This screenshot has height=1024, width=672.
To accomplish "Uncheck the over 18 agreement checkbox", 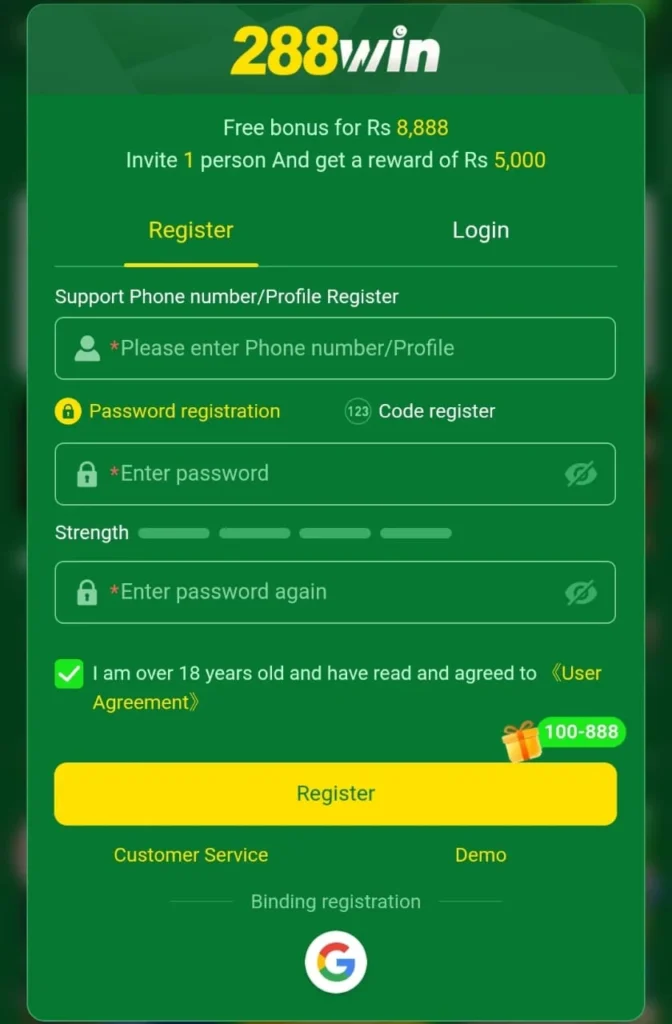I will pyautogui.click(x=69, y=674).
